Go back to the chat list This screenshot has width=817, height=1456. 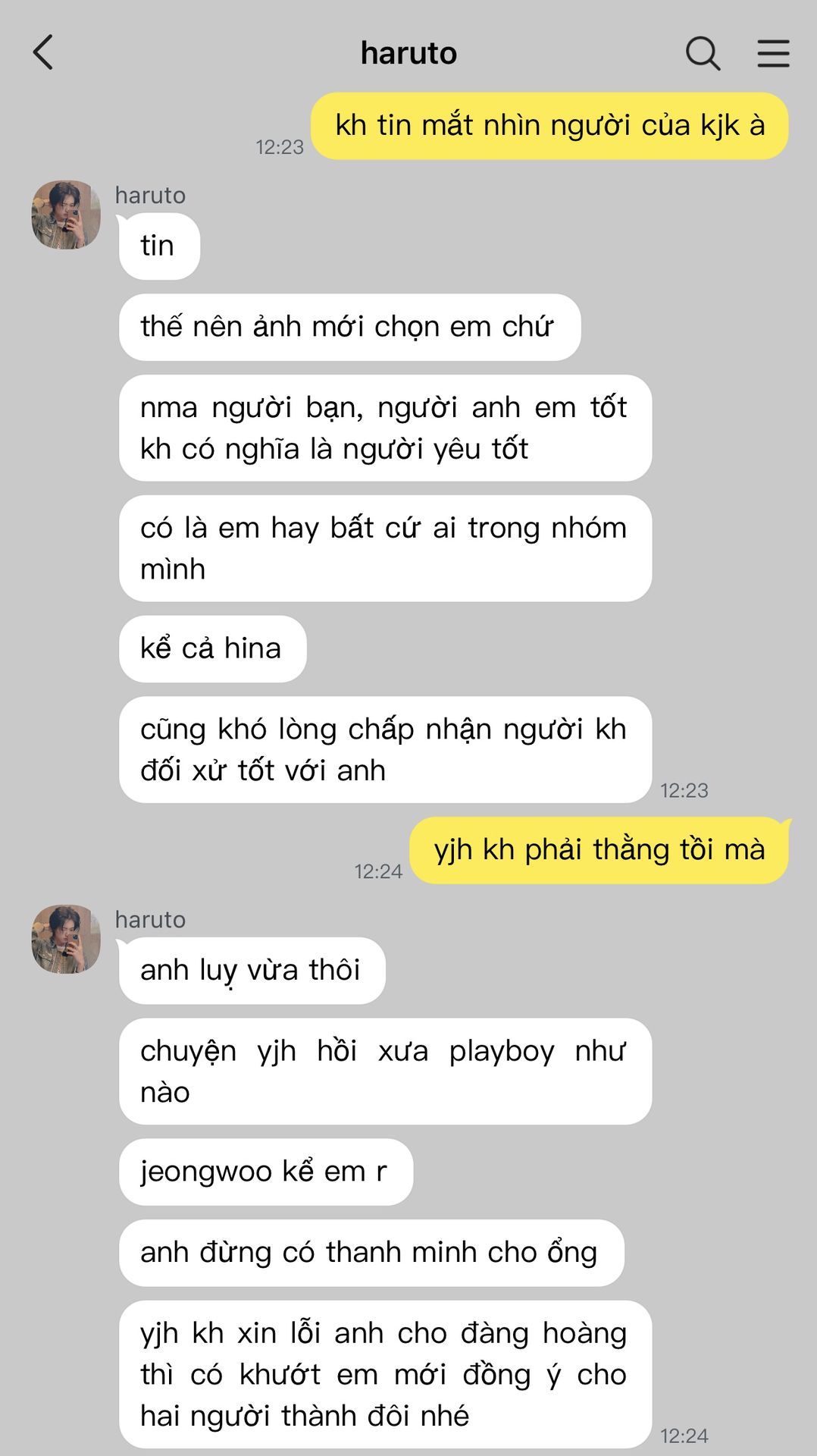click(43, 53)
